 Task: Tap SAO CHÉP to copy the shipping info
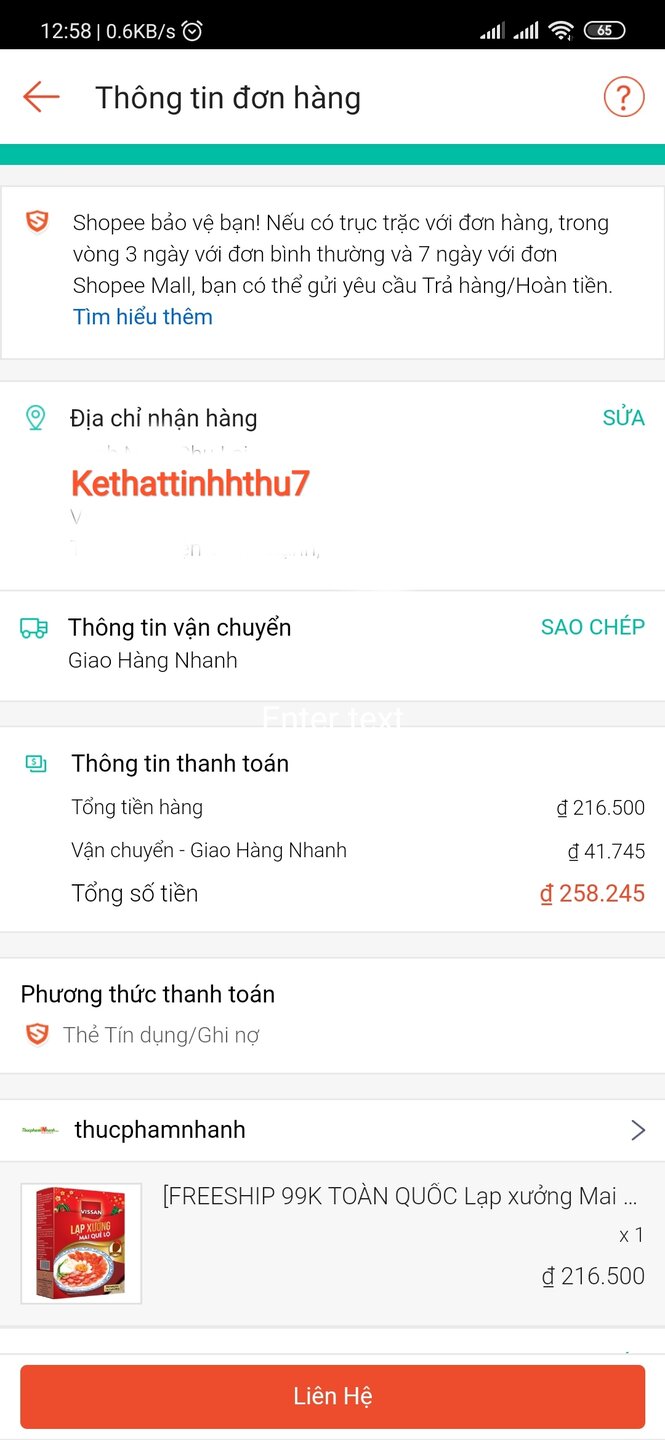592,627
